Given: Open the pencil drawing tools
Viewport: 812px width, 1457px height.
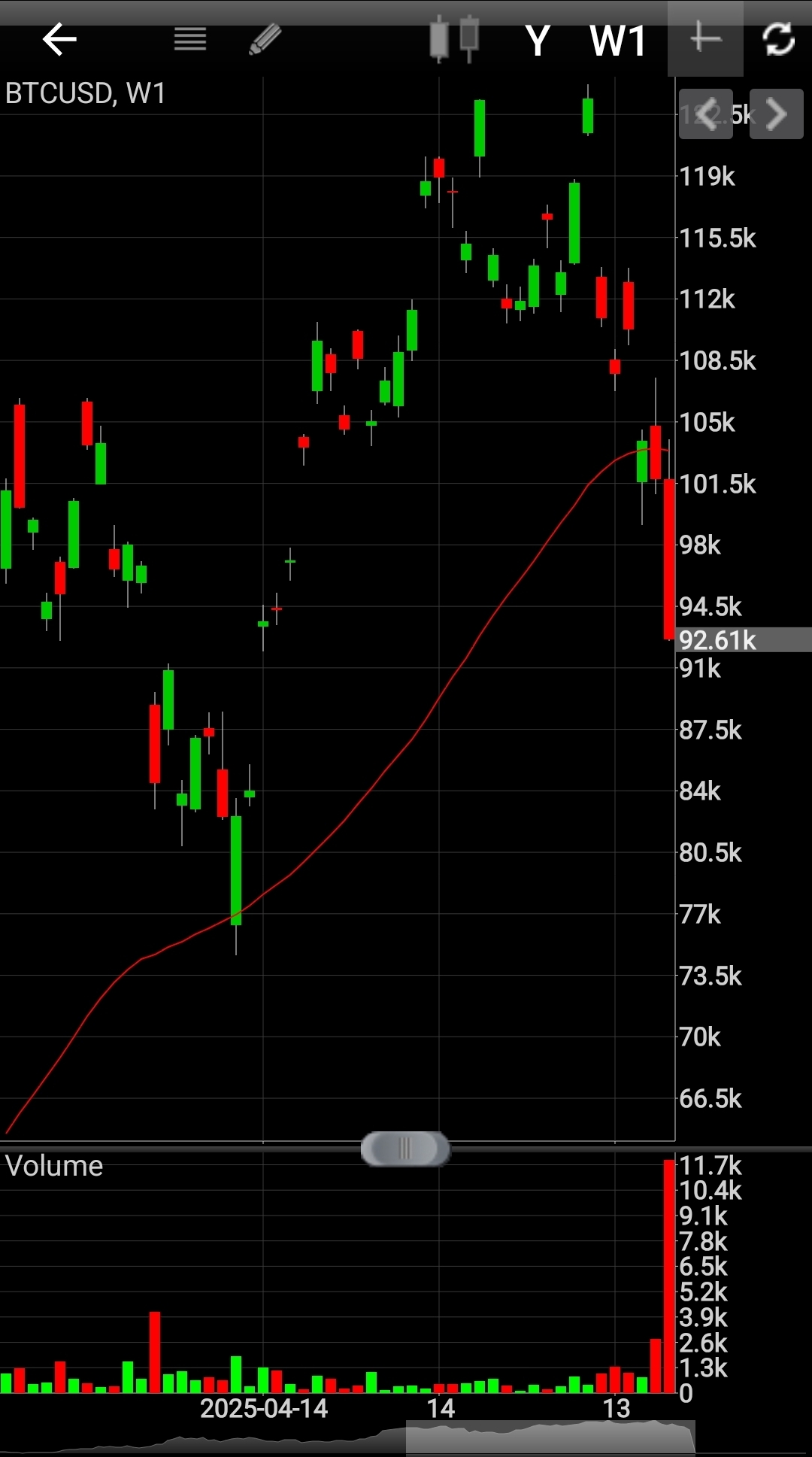Looking at the screenshot, I should 265,39.
